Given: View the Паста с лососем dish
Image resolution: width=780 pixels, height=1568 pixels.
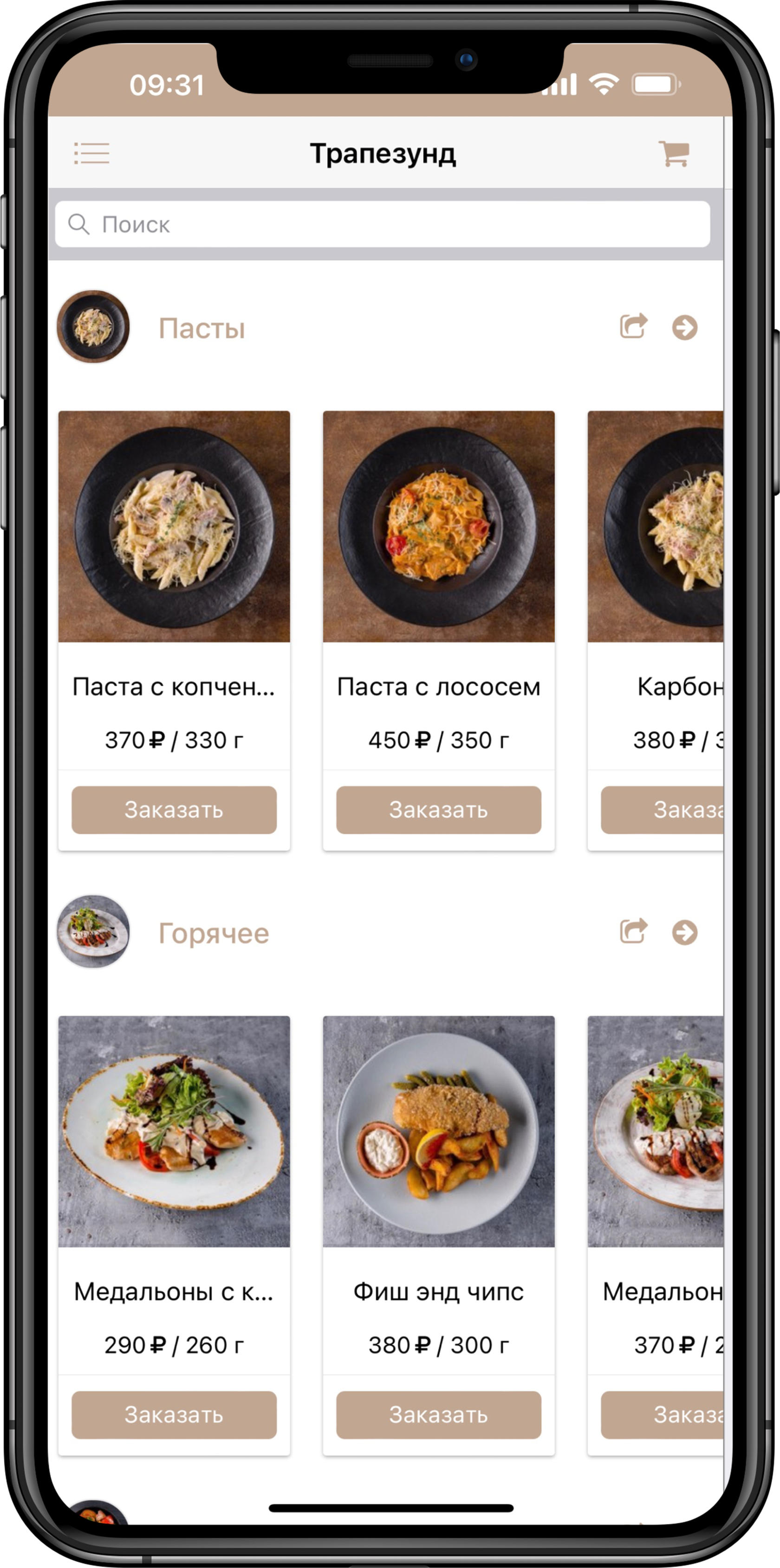Looking at the screenshot, I should click(438, 527).
